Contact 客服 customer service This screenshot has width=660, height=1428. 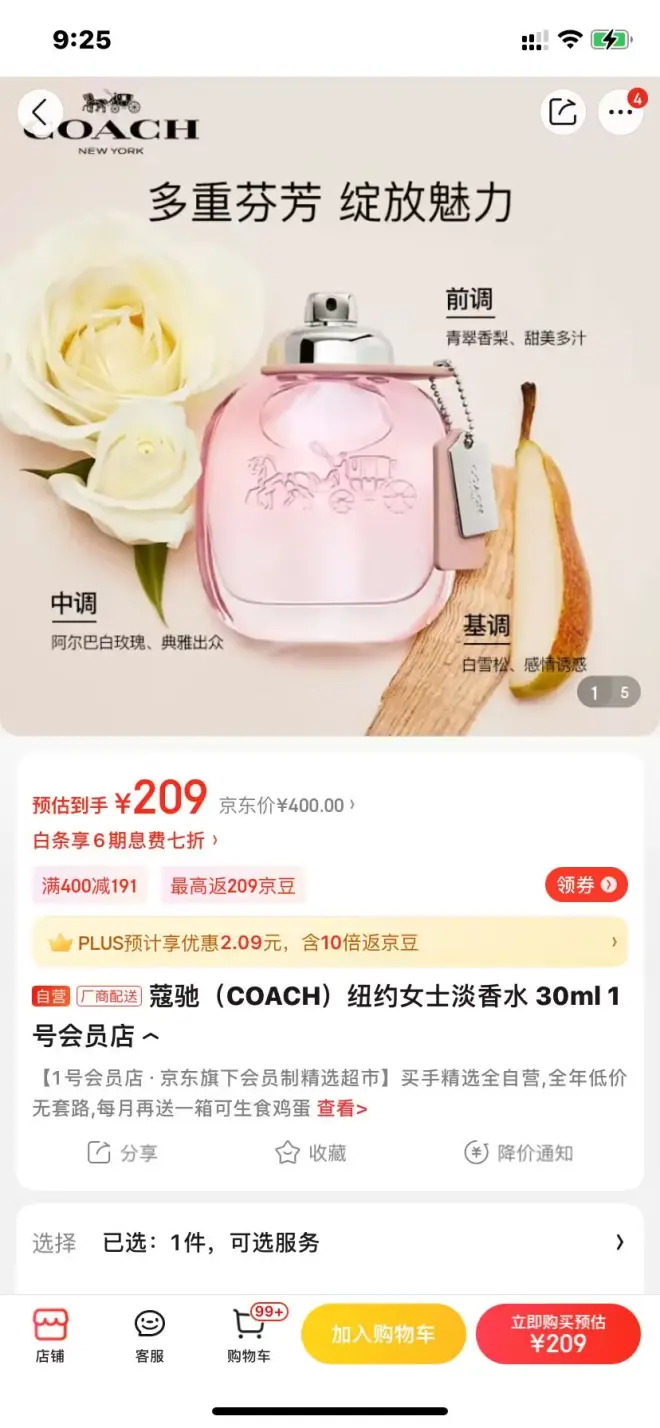[150, 1335]
